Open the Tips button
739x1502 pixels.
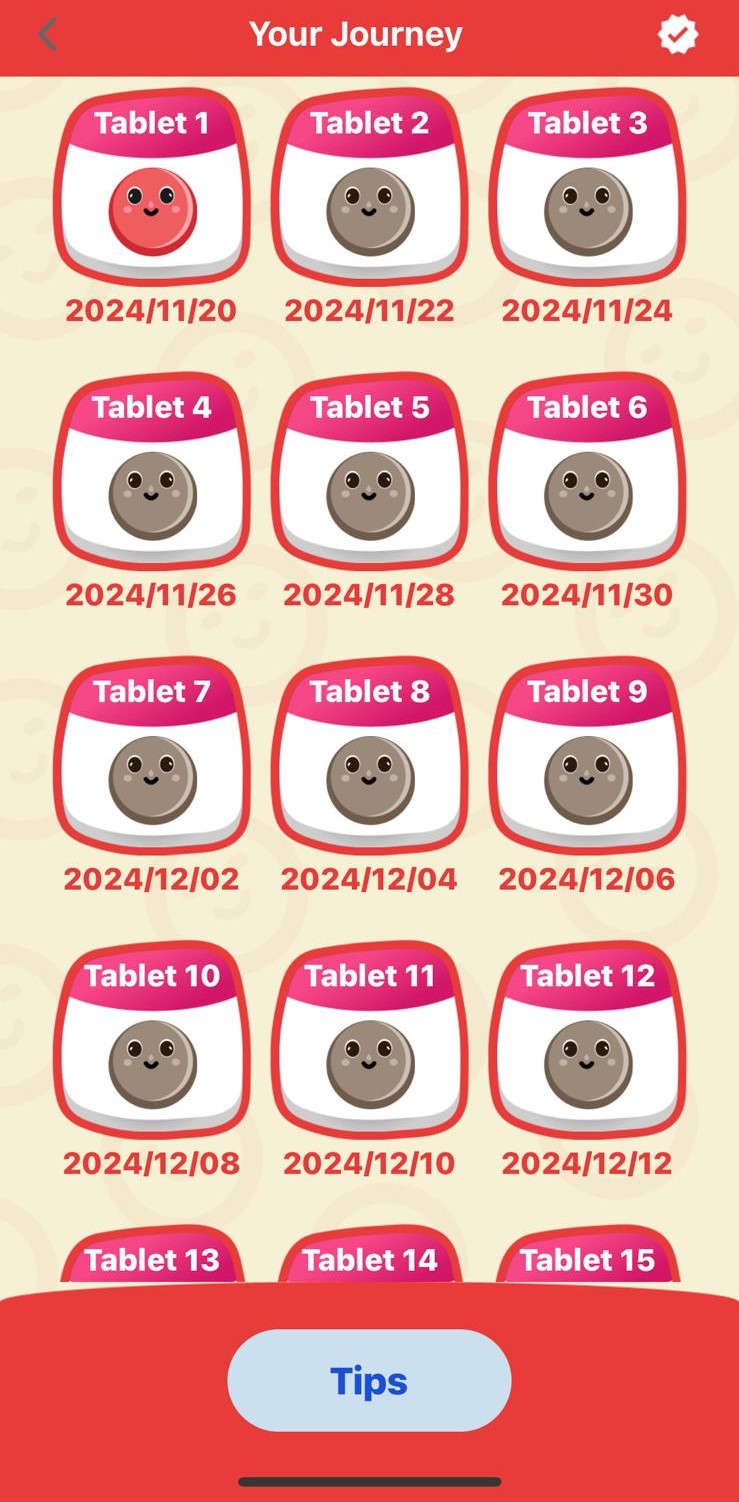tap(369, 1380)
